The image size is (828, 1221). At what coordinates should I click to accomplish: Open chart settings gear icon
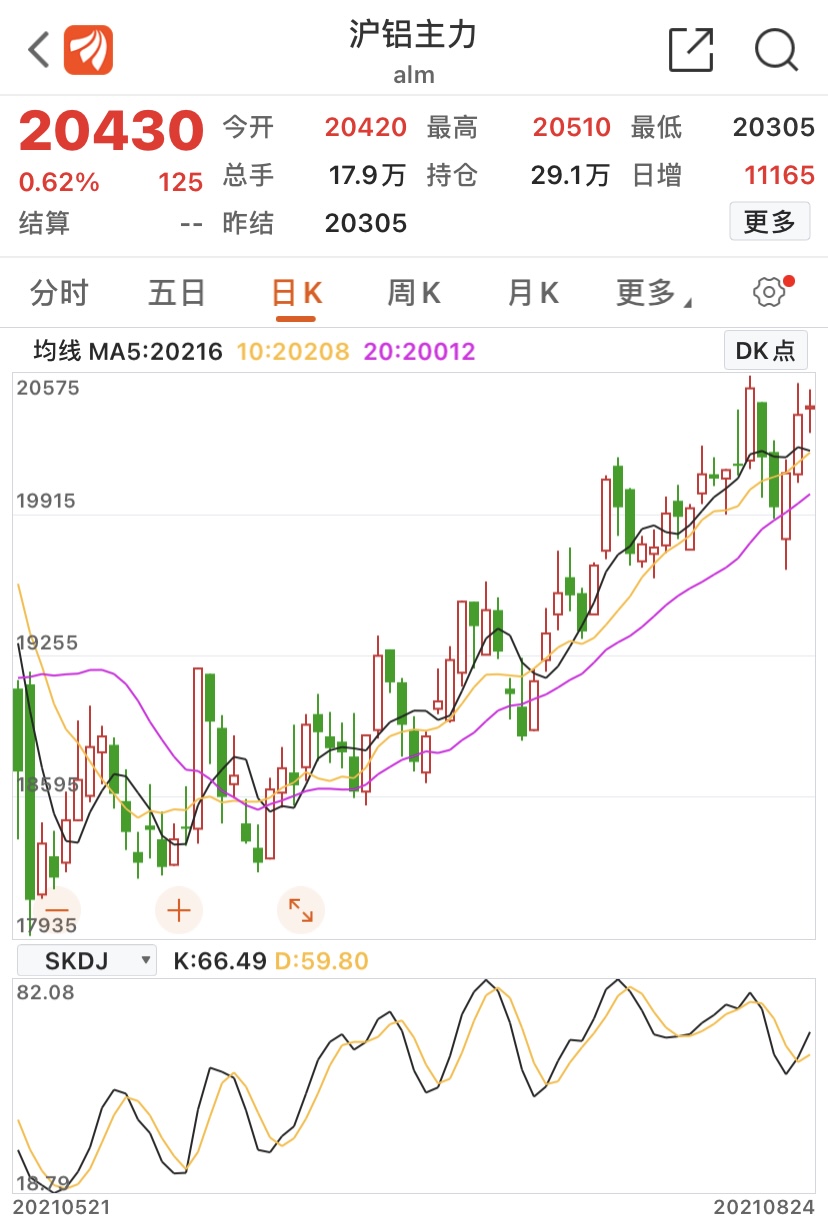click(768, 292)
